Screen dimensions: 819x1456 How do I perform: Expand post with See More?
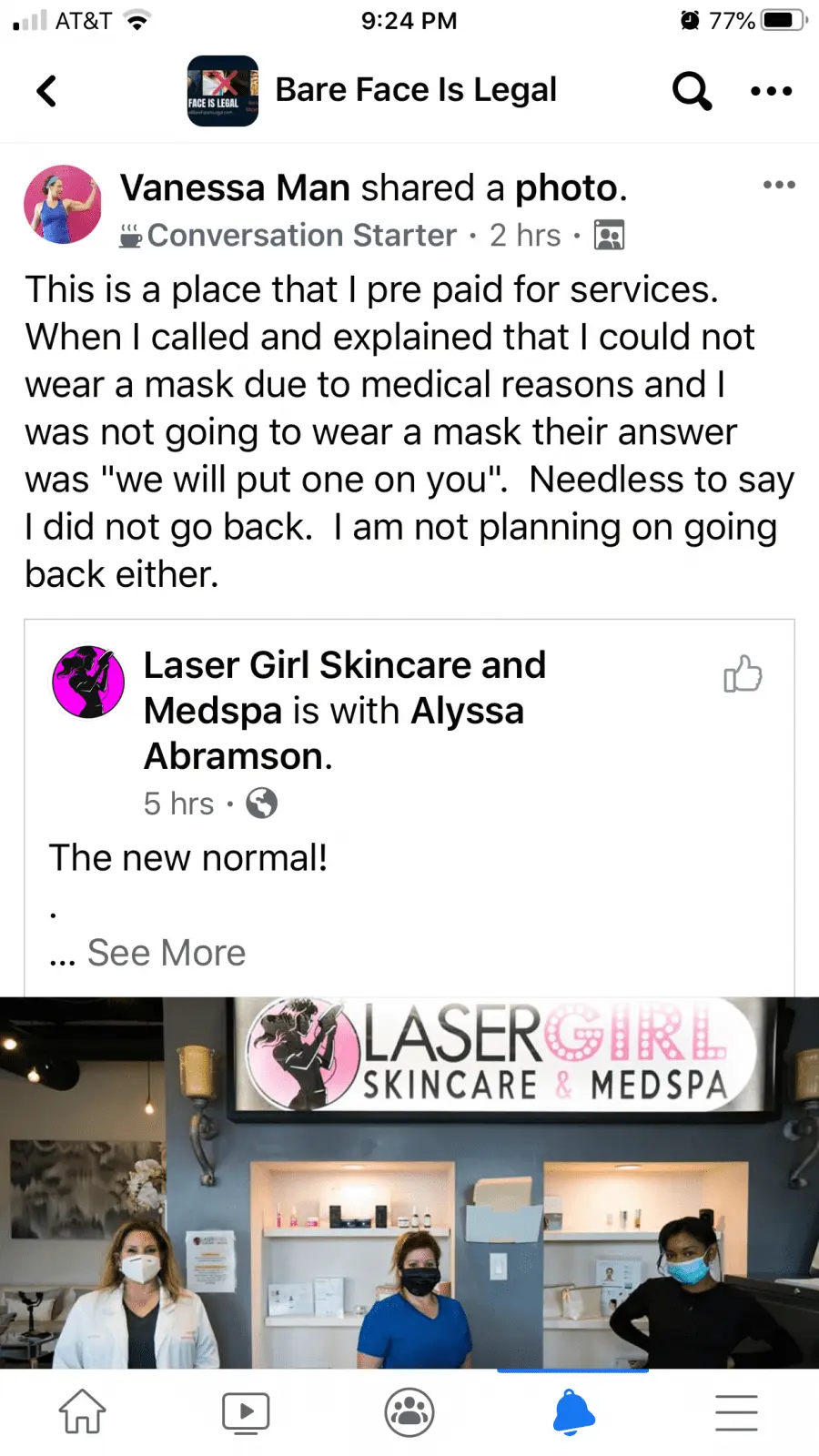click(x=166, y=953)
